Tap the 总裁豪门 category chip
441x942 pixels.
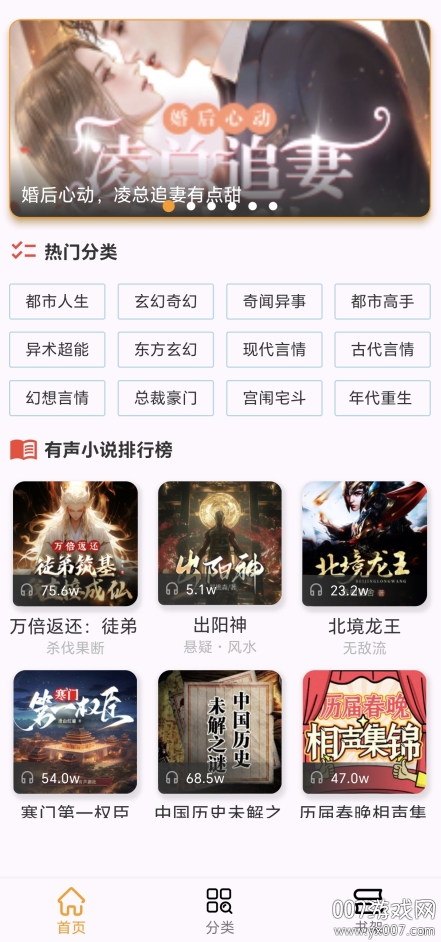pos(166,398)
